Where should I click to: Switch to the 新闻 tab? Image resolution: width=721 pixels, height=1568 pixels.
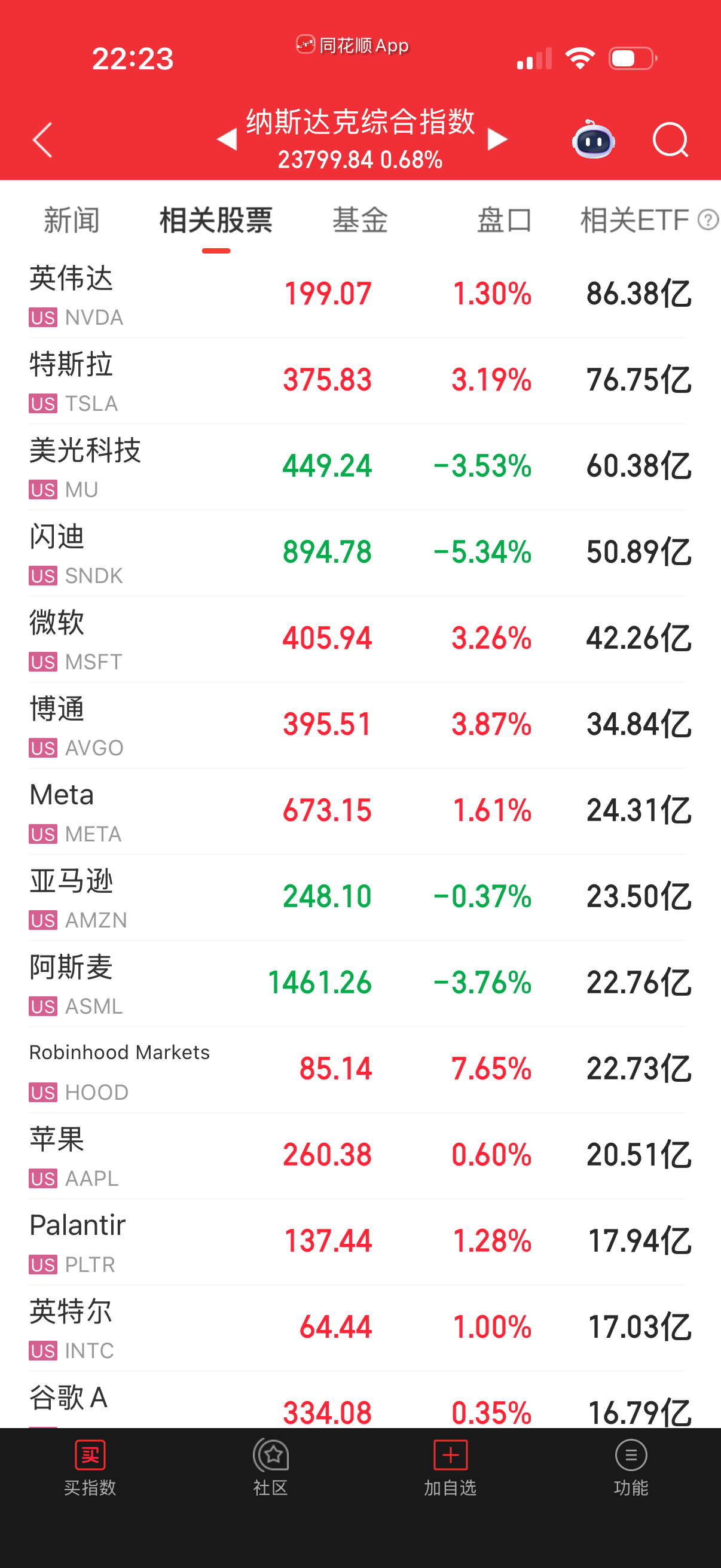[x=71, y=220]
